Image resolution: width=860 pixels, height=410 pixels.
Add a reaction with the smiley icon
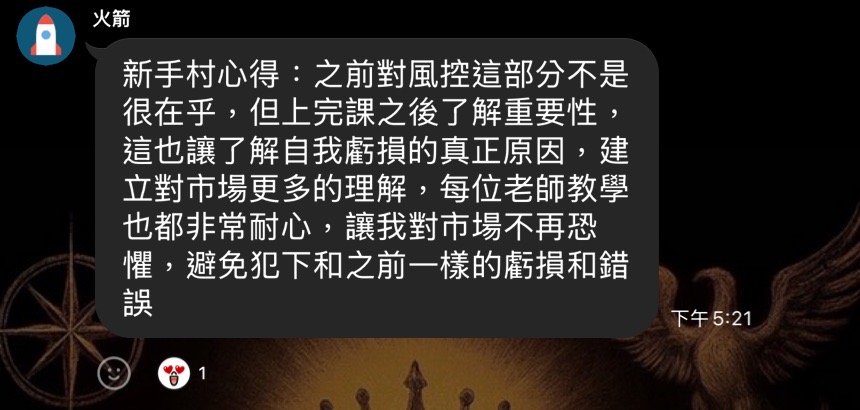(114, 373)
